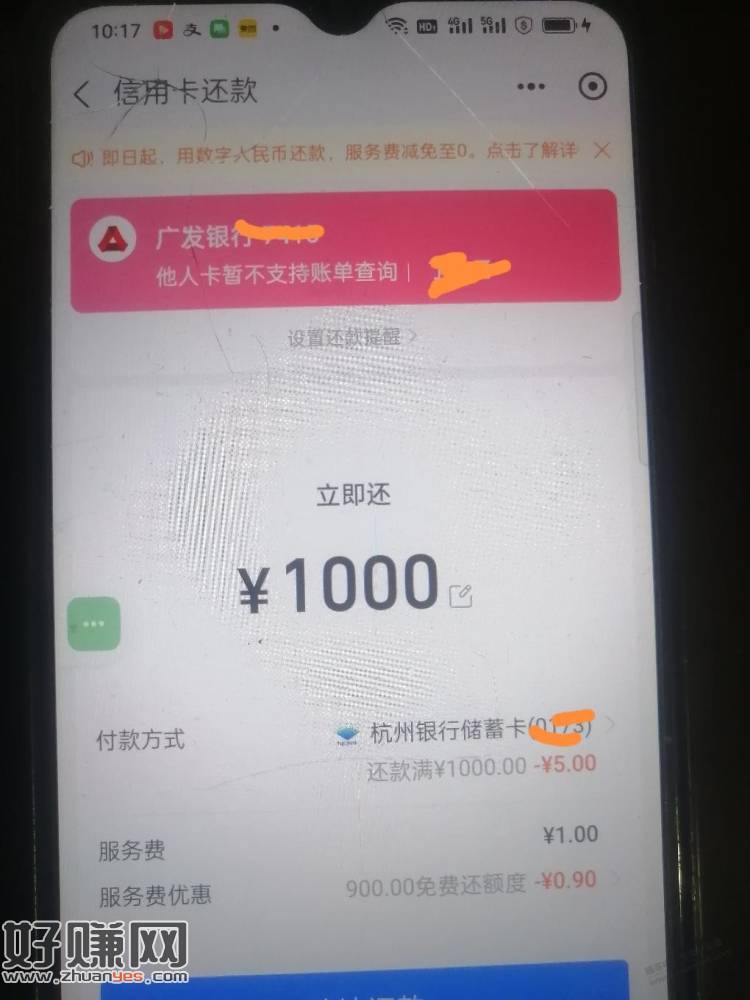This screenshot has height=1000, width=750.
Task: Open the three-dot more menu
Action: (x=532, y=88)
